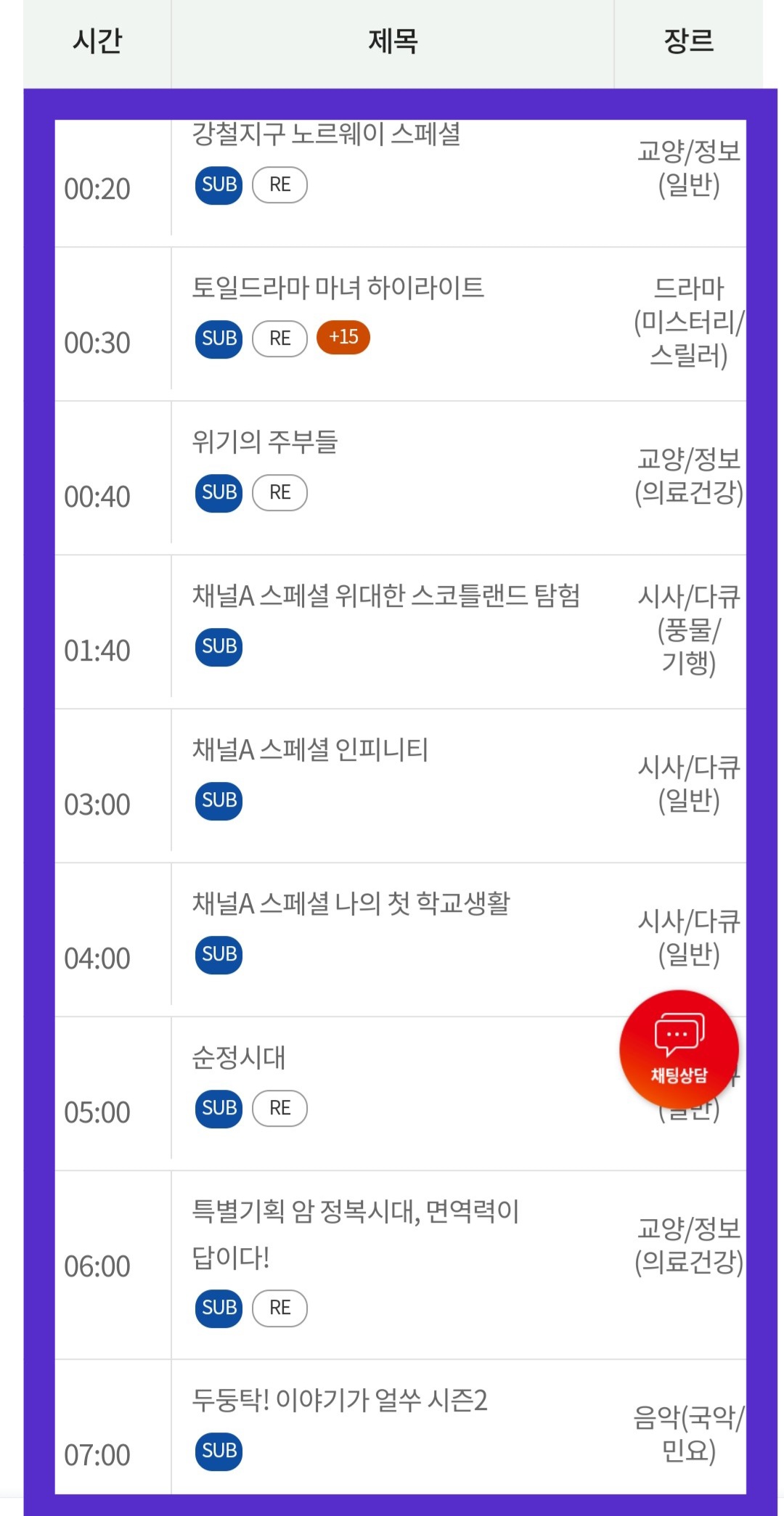Click the +15 age rating badge
The width and height of the screenshot is (784, 1516).
tap(343, 338)
